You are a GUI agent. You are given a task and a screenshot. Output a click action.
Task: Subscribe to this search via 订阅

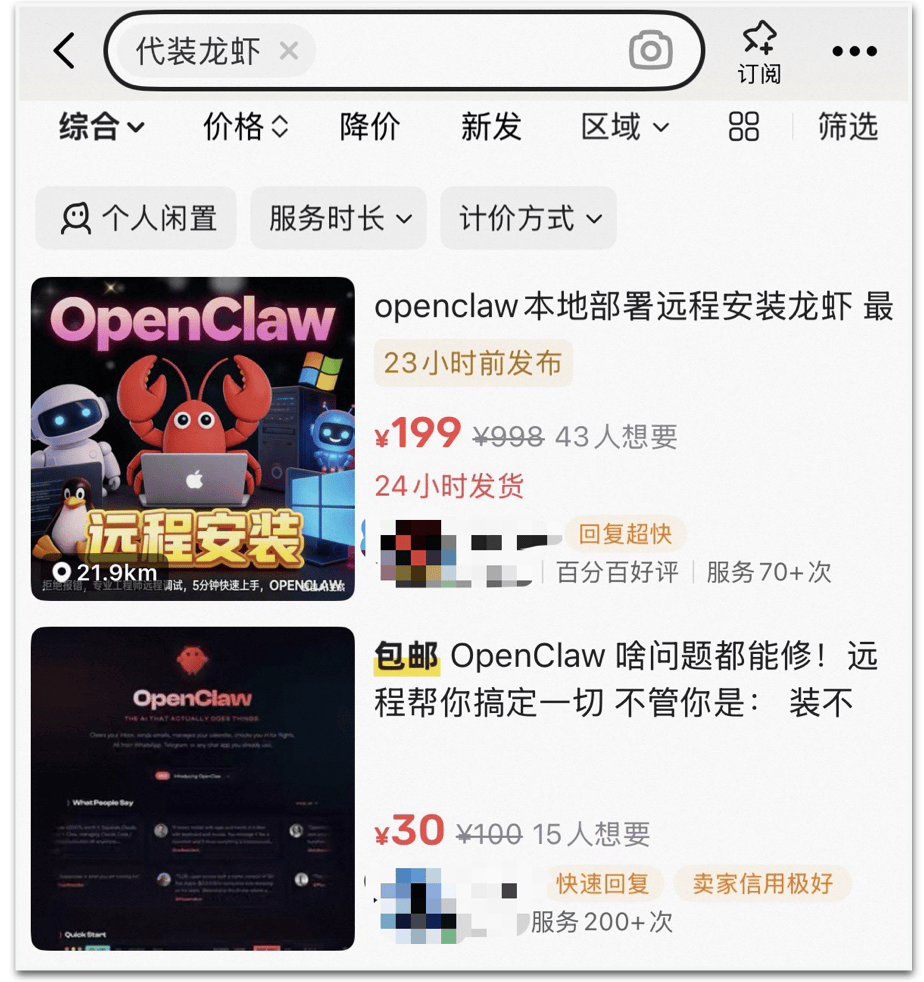tap(759, 52)
